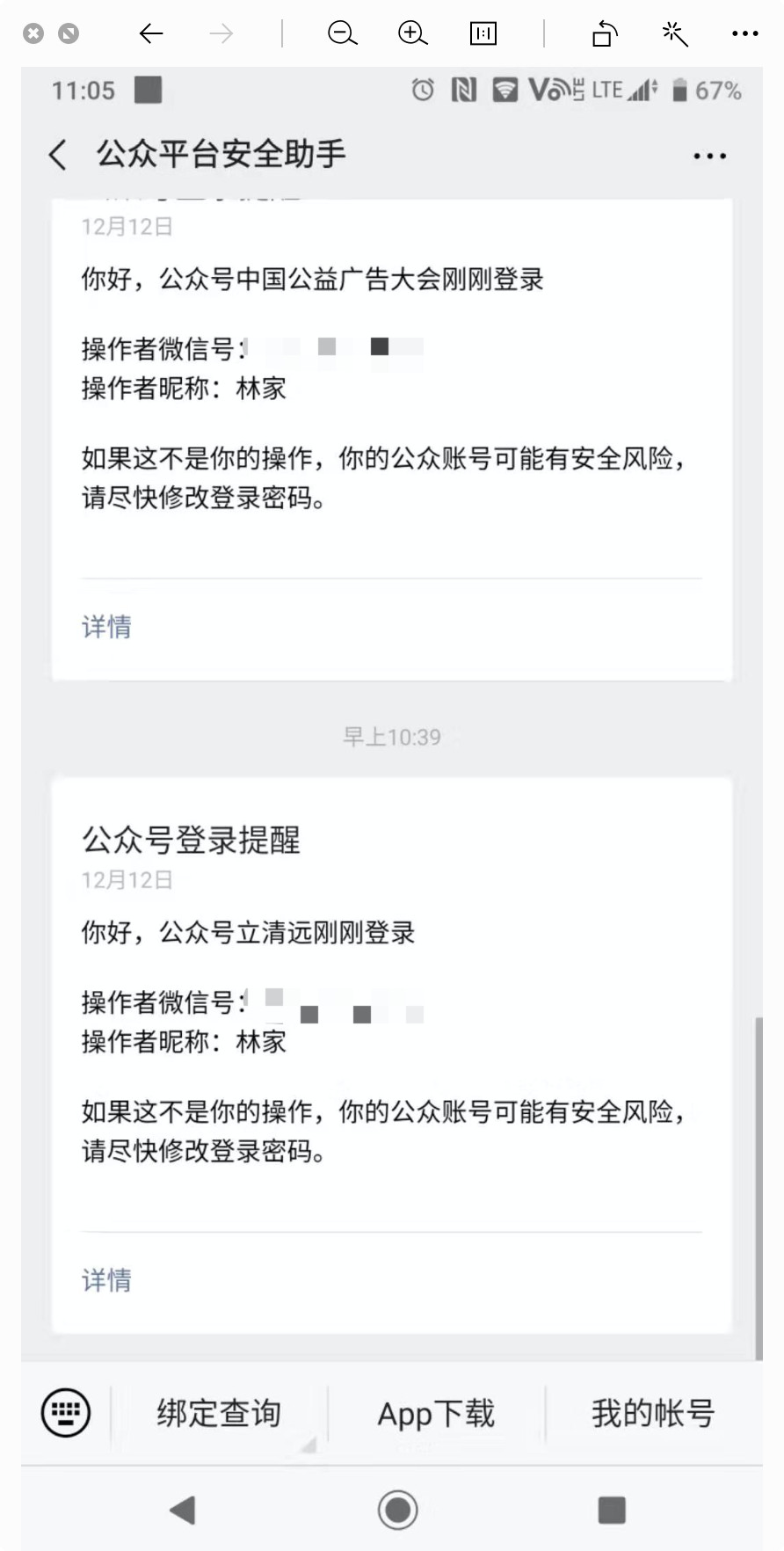The image size is (784, 1551).
Task: Open 我的帐号 menu
Action: click(653, 1414)
